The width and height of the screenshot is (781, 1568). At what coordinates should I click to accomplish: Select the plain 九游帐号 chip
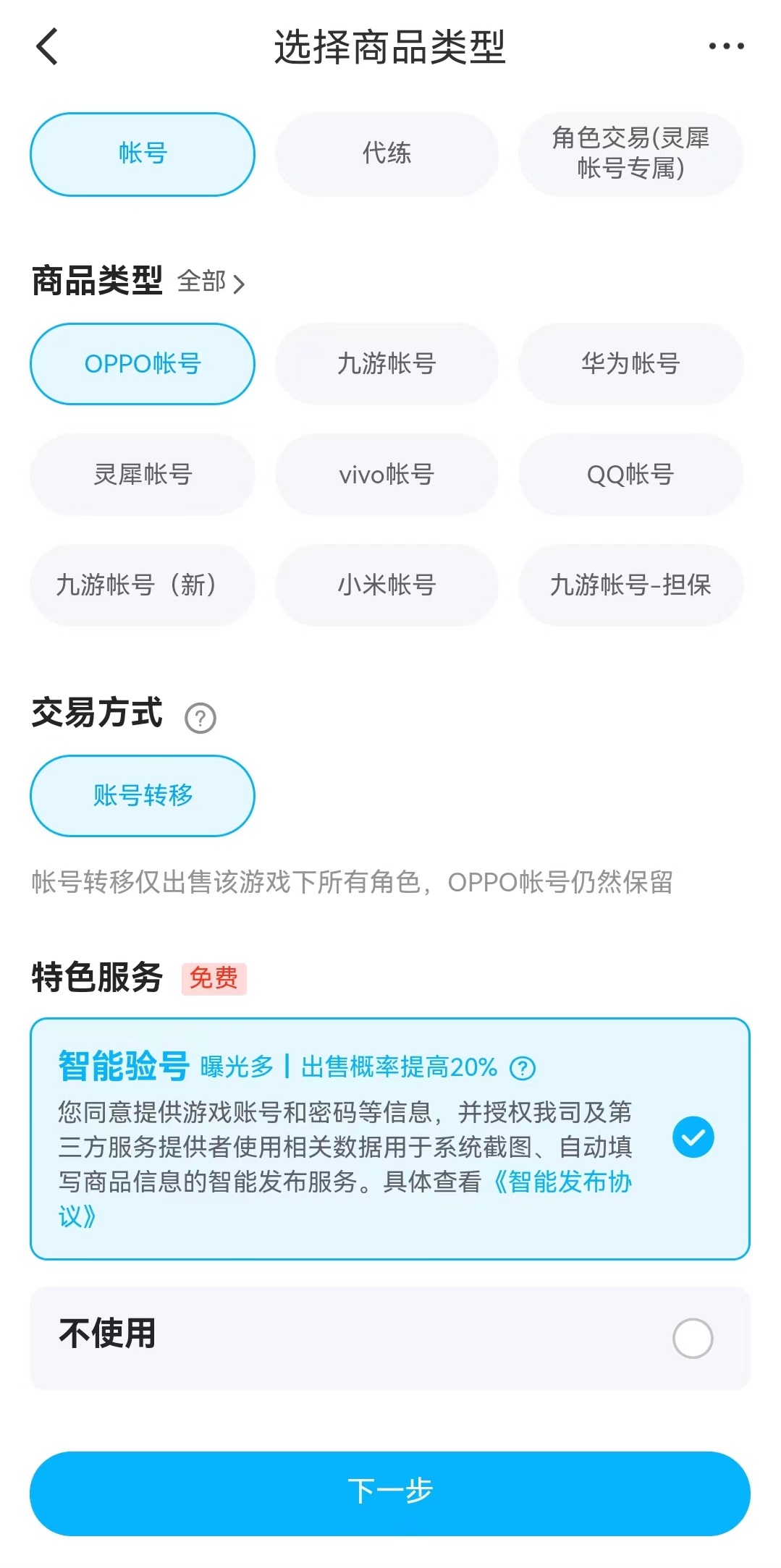pyautogui.click(x=387, y=364)
